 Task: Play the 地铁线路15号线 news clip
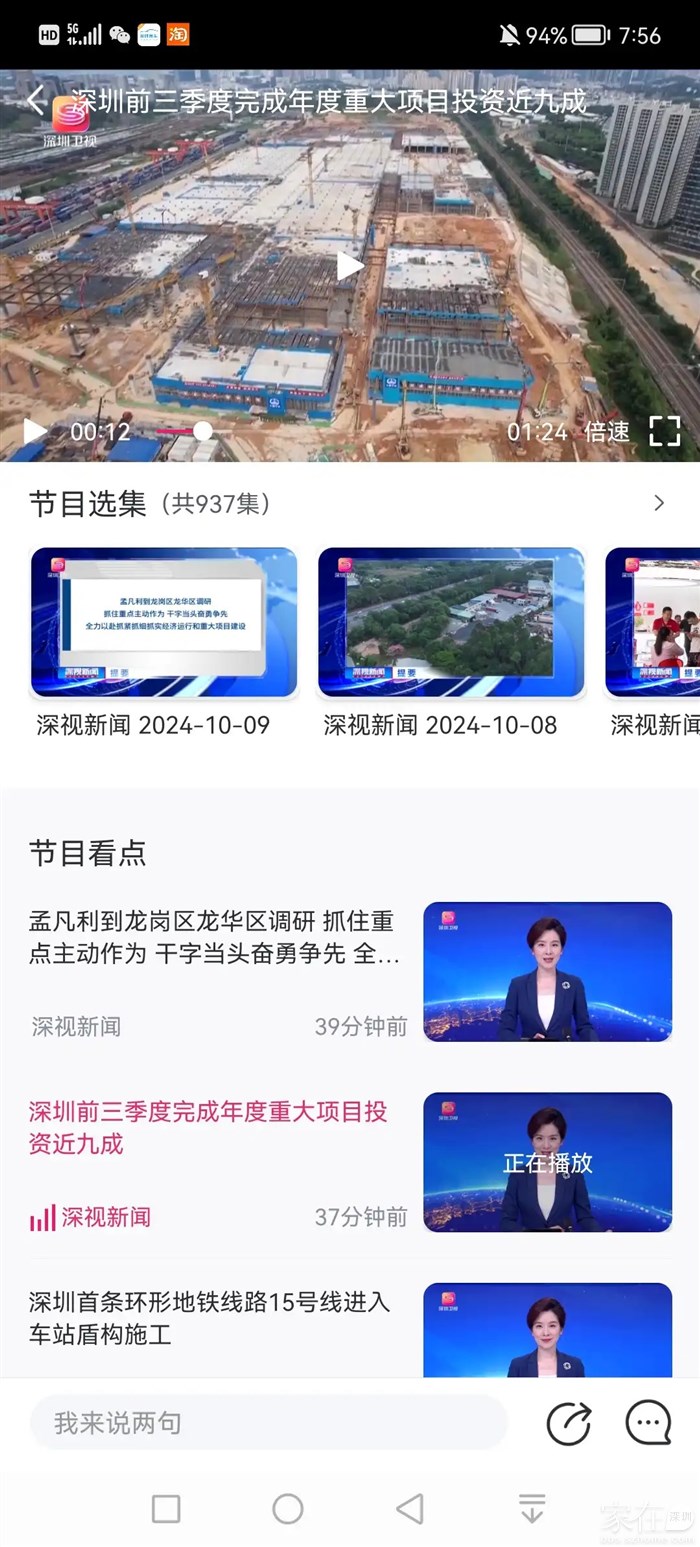(x=209, y=1317)
